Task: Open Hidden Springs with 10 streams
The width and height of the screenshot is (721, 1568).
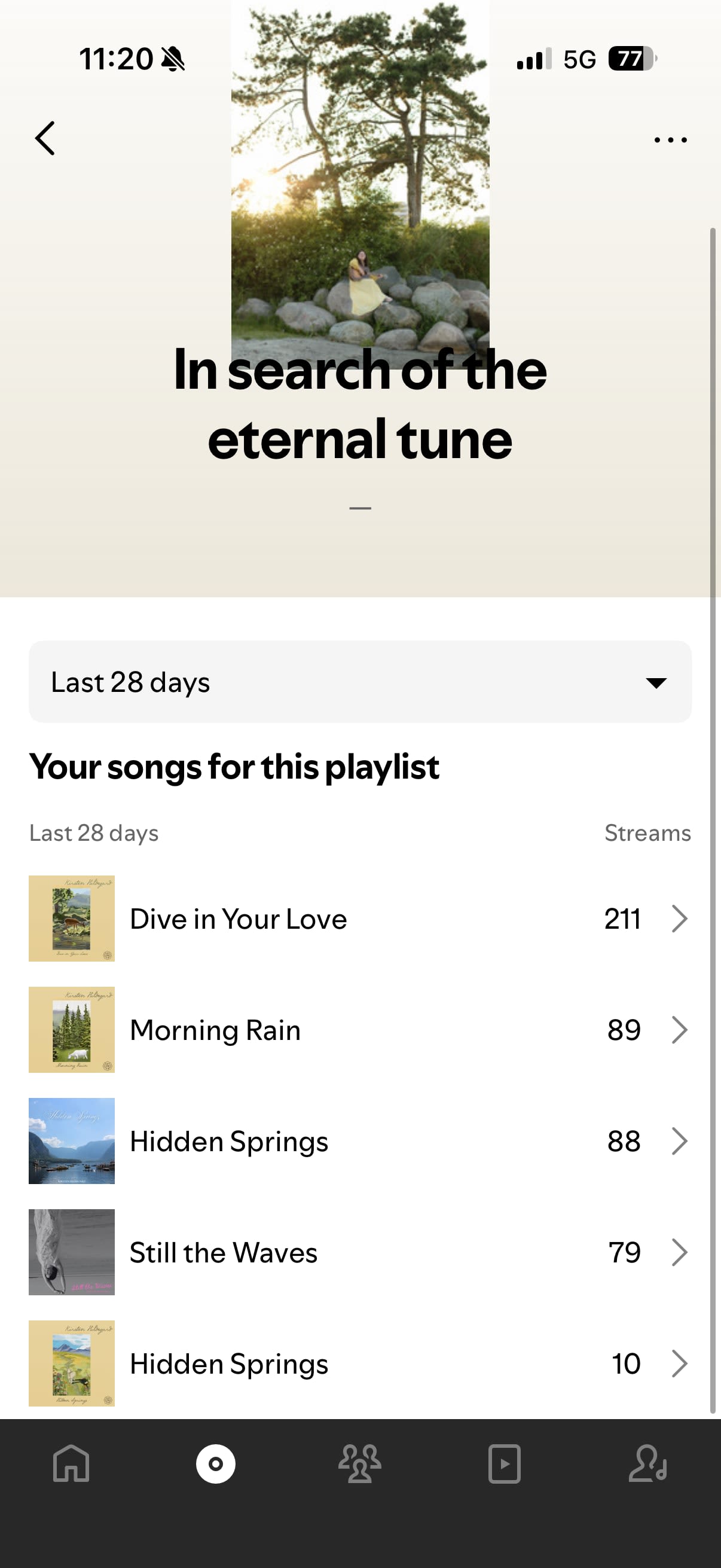Action: point(359,1363)
